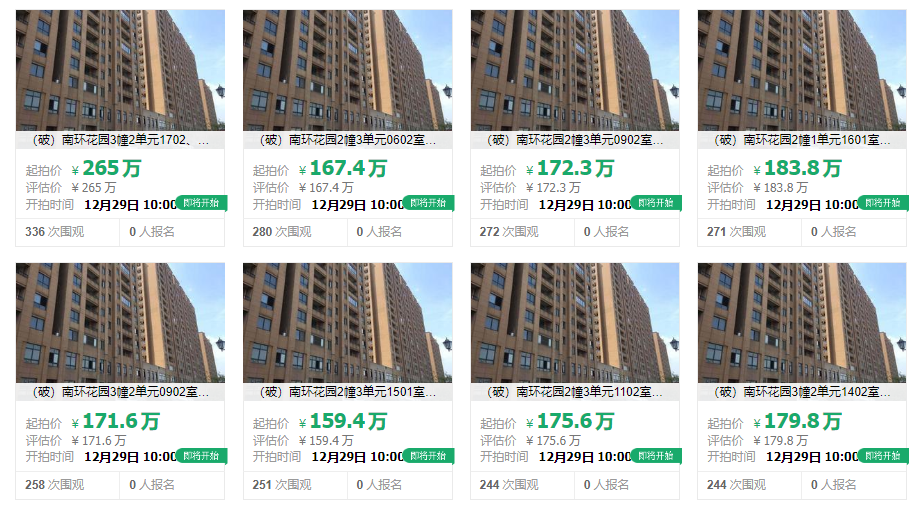The width and height of the screenshot is (919, 508).
Task: Open the 南环花园2幢3单元1102室 auction at 175.6万
Action: pos(574,392)
